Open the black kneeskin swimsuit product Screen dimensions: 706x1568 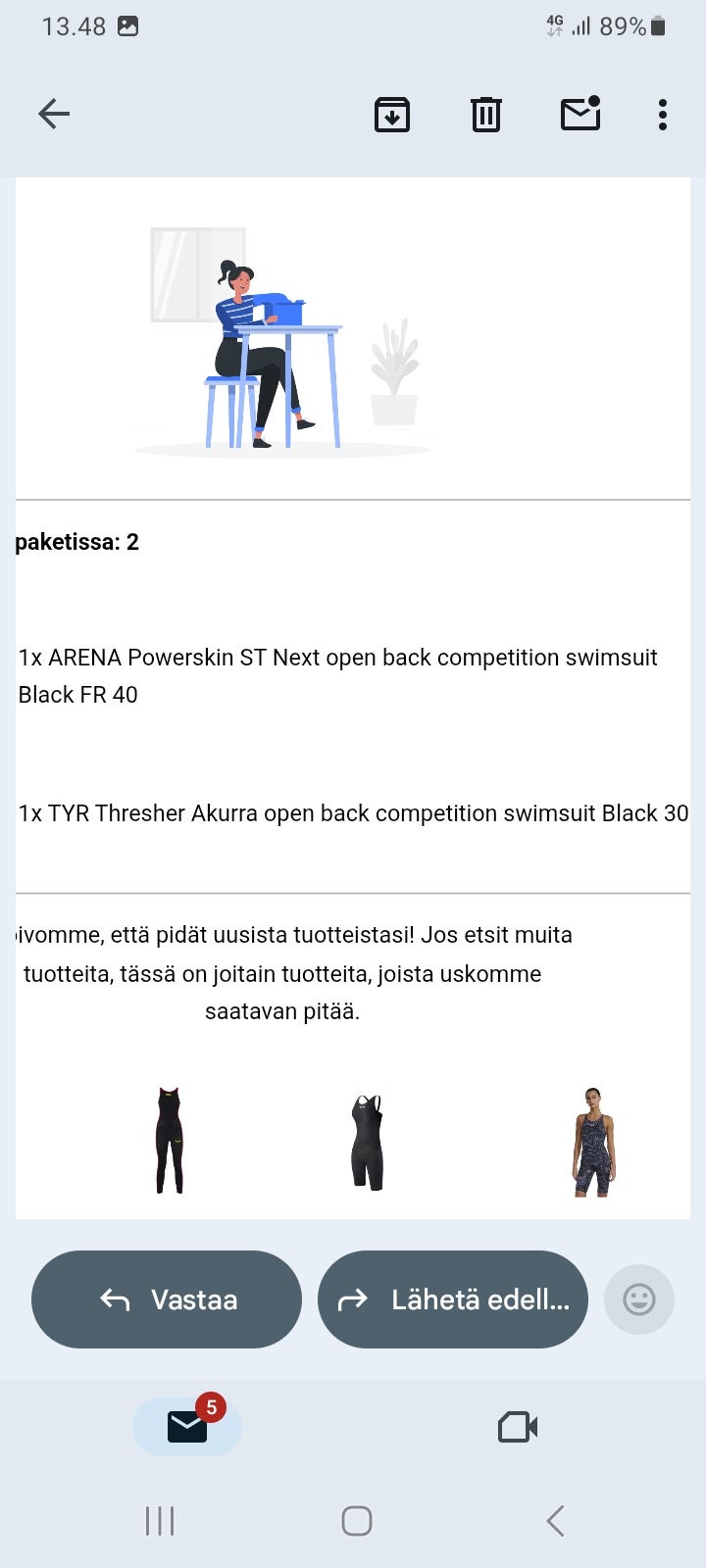click(367, 1142)
